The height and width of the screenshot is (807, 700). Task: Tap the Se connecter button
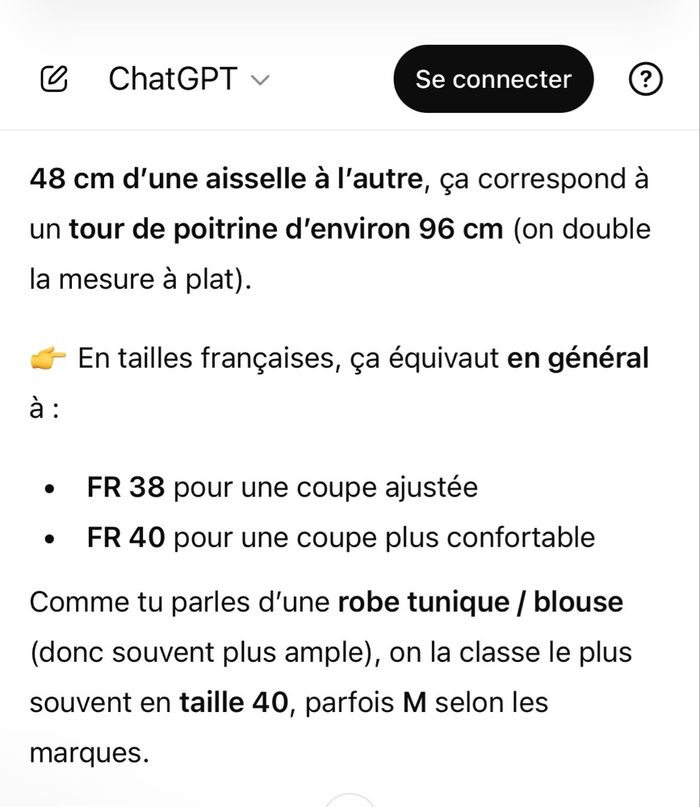click(493, 79)
